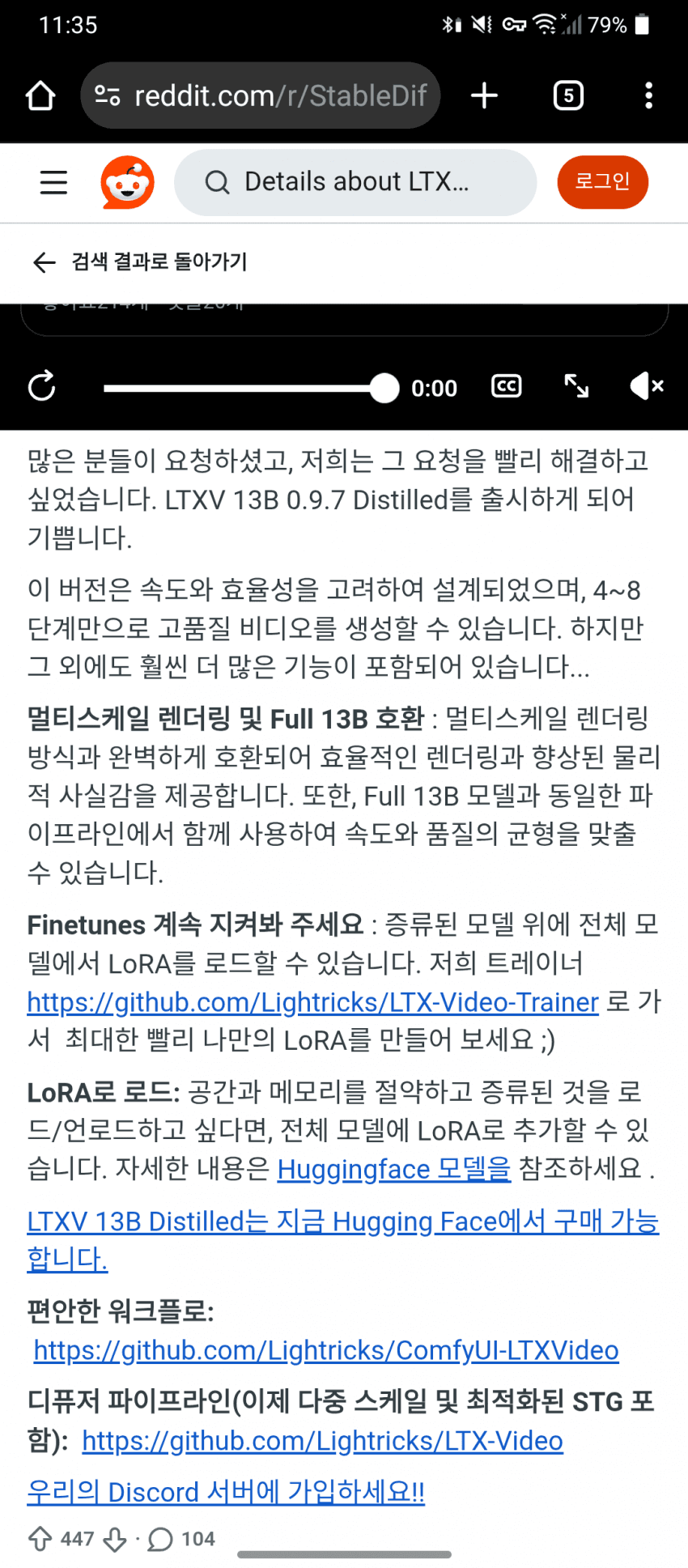
Task: Open the tab switcher showing 5 tabs
Action: [x=568, y=96]
